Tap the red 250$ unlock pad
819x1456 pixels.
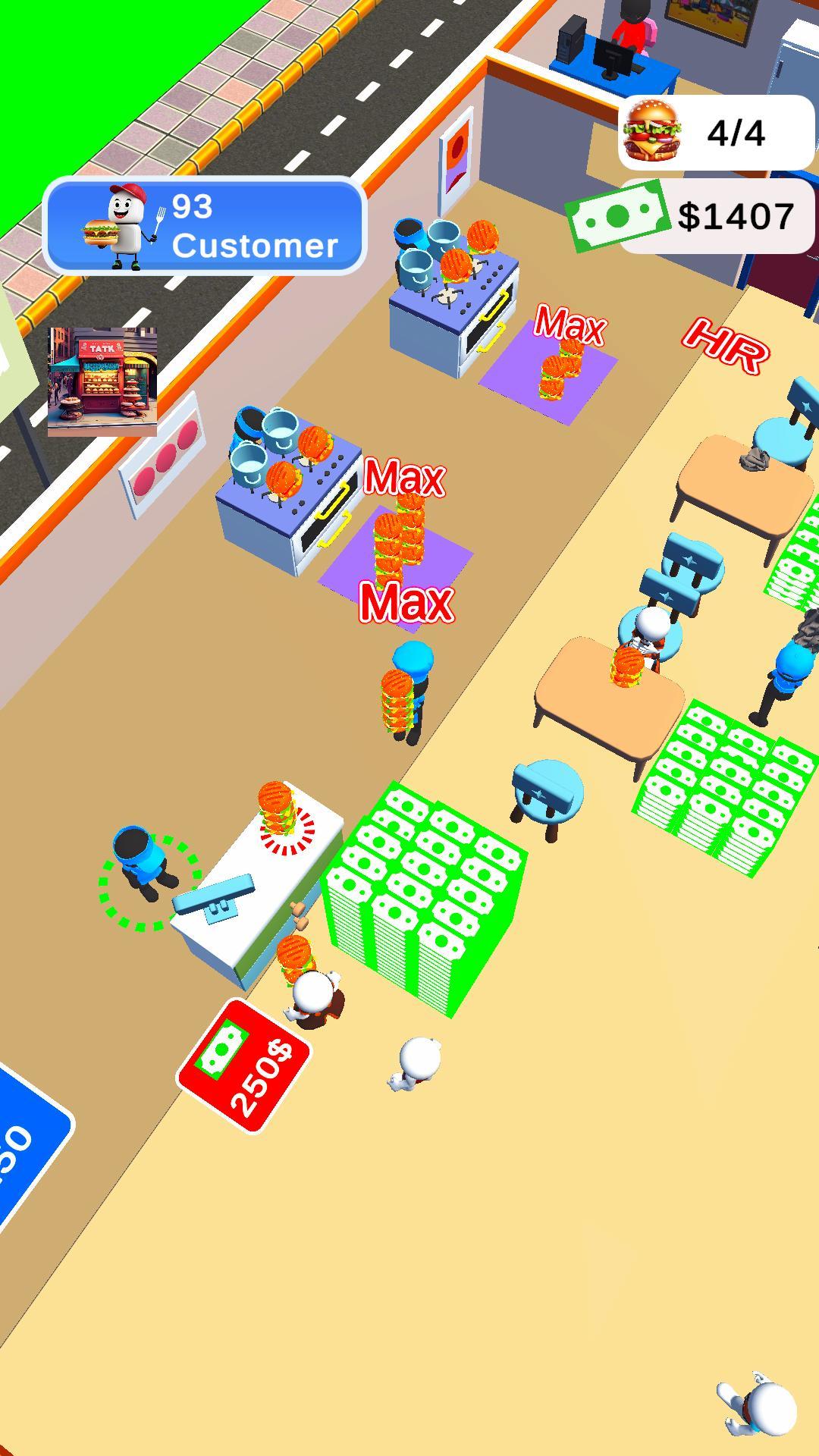(x=244, y=1065)
